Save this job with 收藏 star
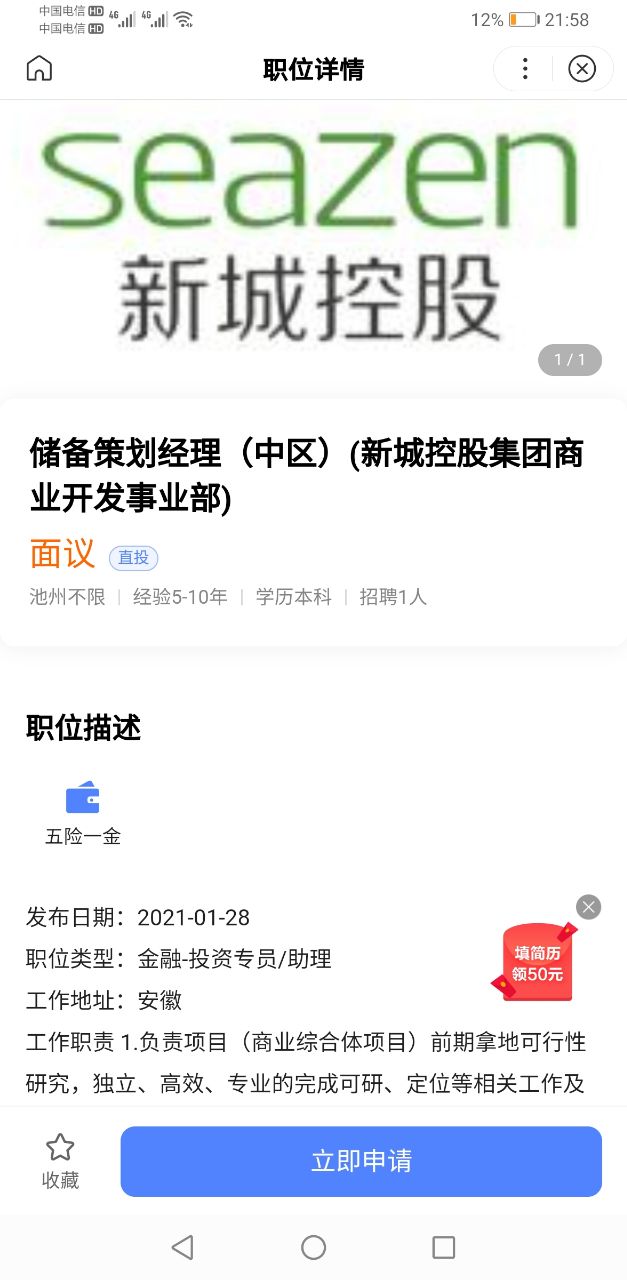The image size is (627, 1280). click(x=60, y=1161)
